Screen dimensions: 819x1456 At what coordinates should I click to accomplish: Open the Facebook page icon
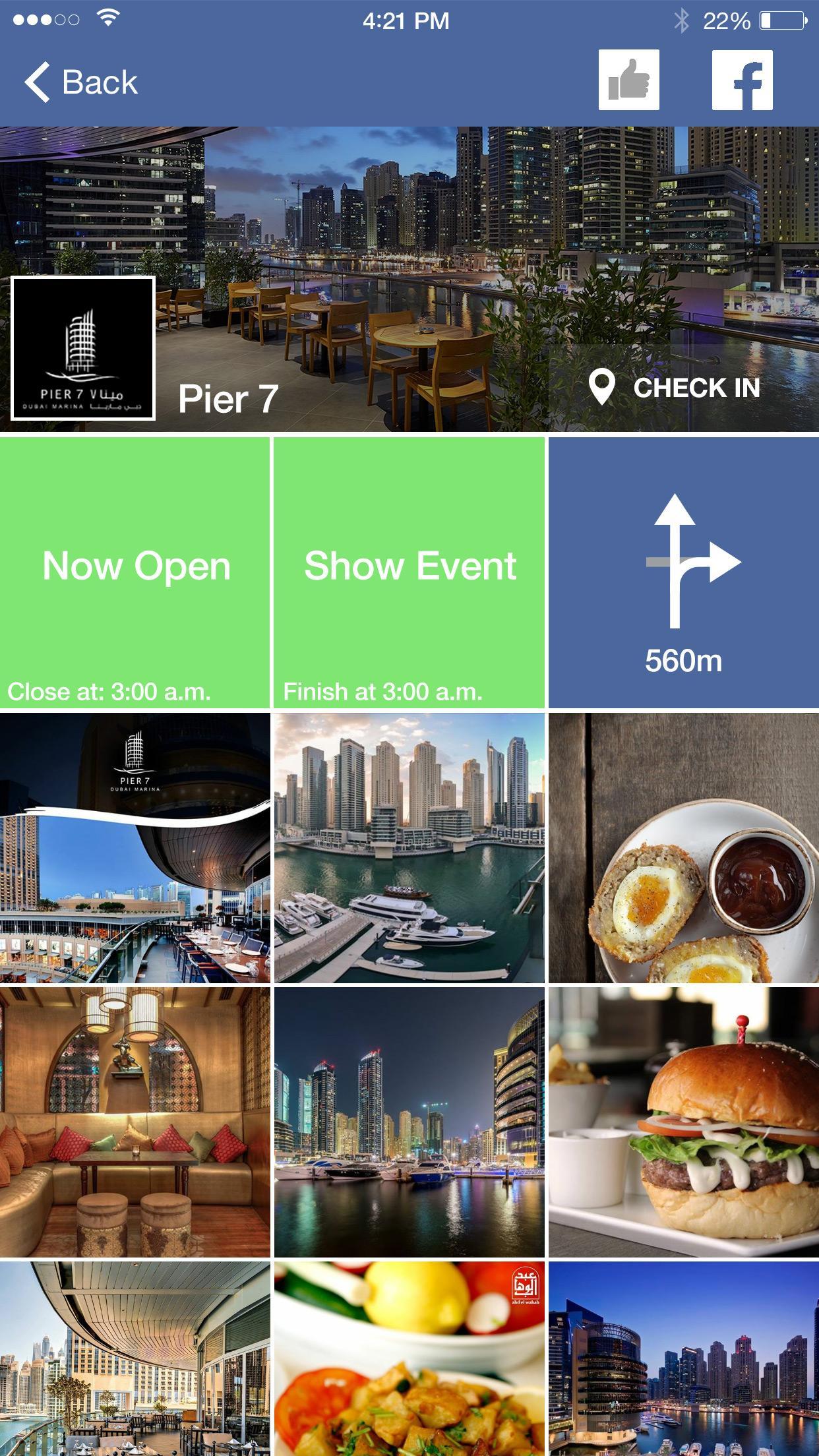pyautogui.click(x=742, y=80)
